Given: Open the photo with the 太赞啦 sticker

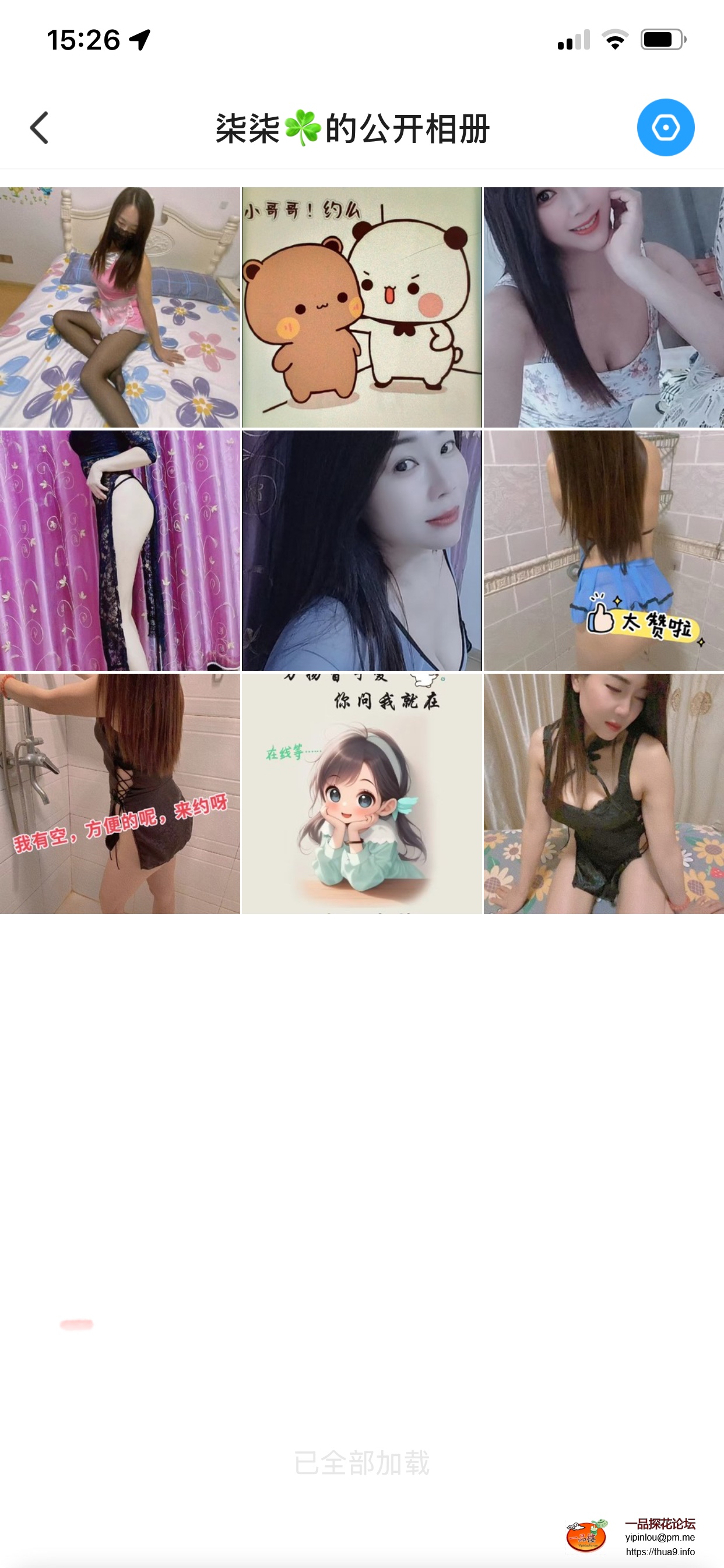Looking at the screenshot, I should tap(603, 550).
